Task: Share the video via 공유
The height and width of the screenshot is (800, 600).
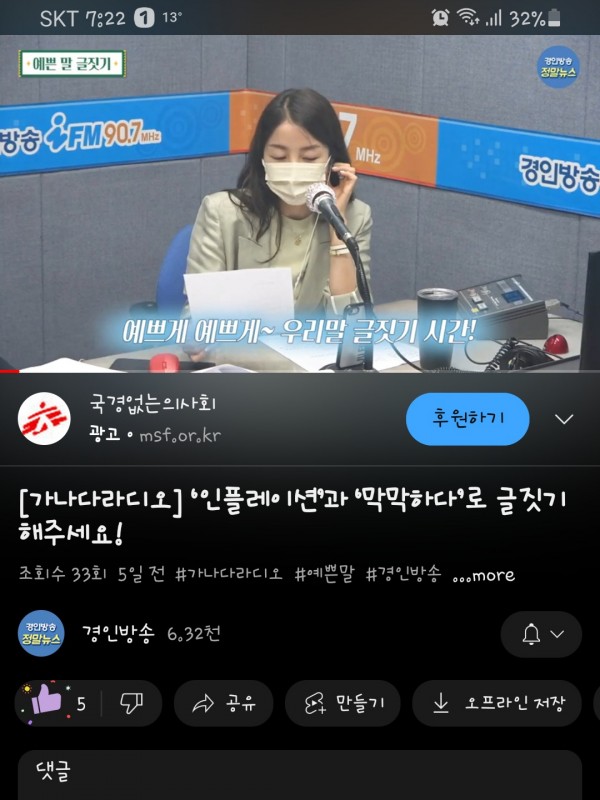Action: coord(223,703)
